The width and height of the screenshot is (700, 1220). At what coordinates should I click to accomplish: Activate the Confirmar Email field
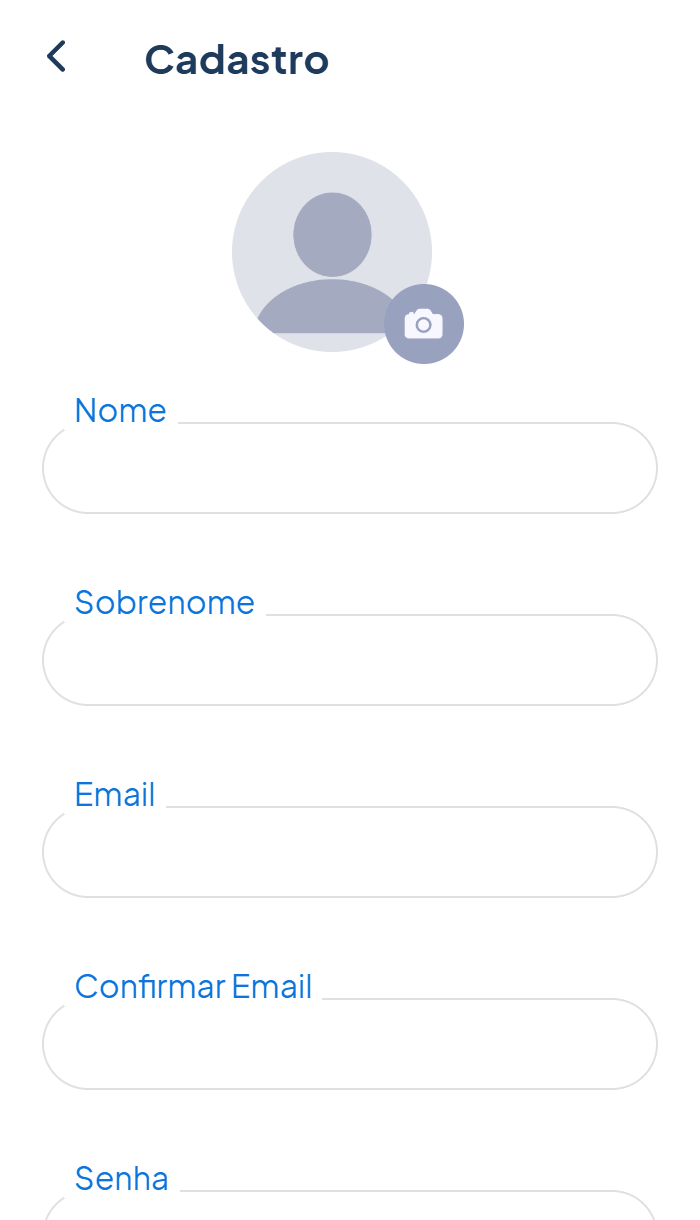(x=350, y=1044)
